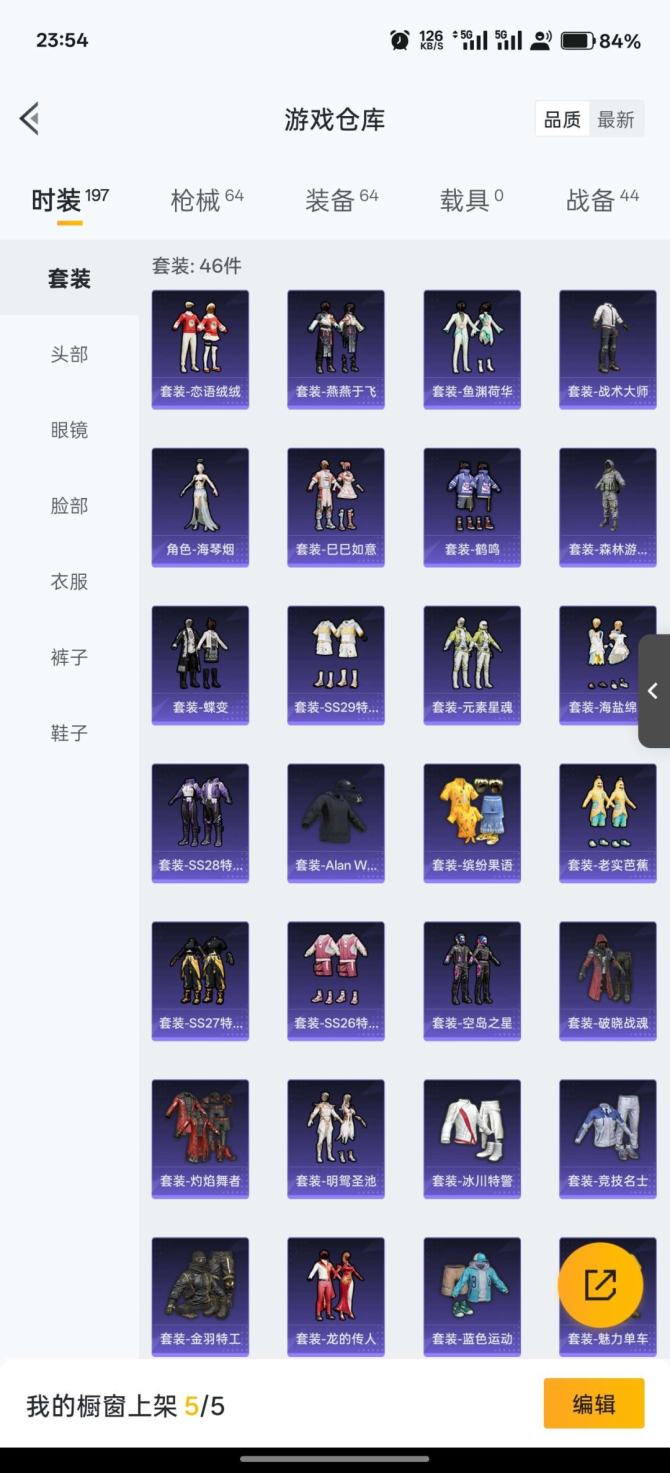
Task: Sort items by 品质
Action: click(562, 120)
